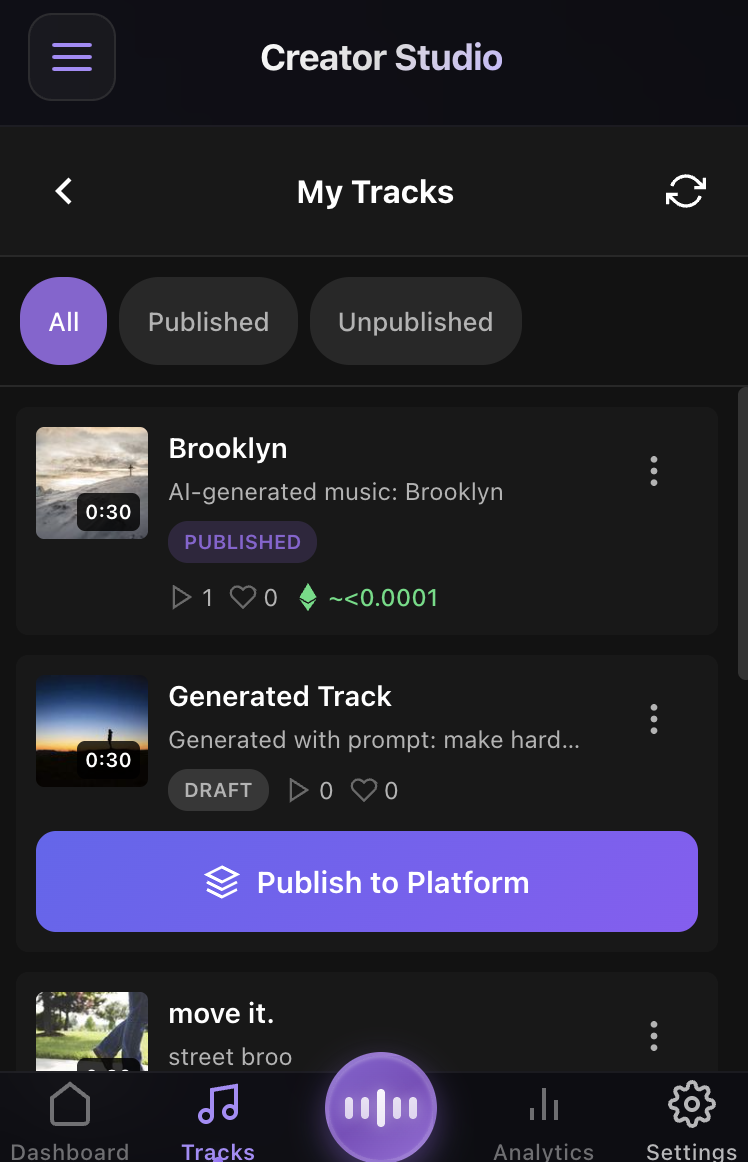Tap the central waveform record button
This screenshot has height=1162, width=748.
pyautogui.click(x=380, y=1107)
